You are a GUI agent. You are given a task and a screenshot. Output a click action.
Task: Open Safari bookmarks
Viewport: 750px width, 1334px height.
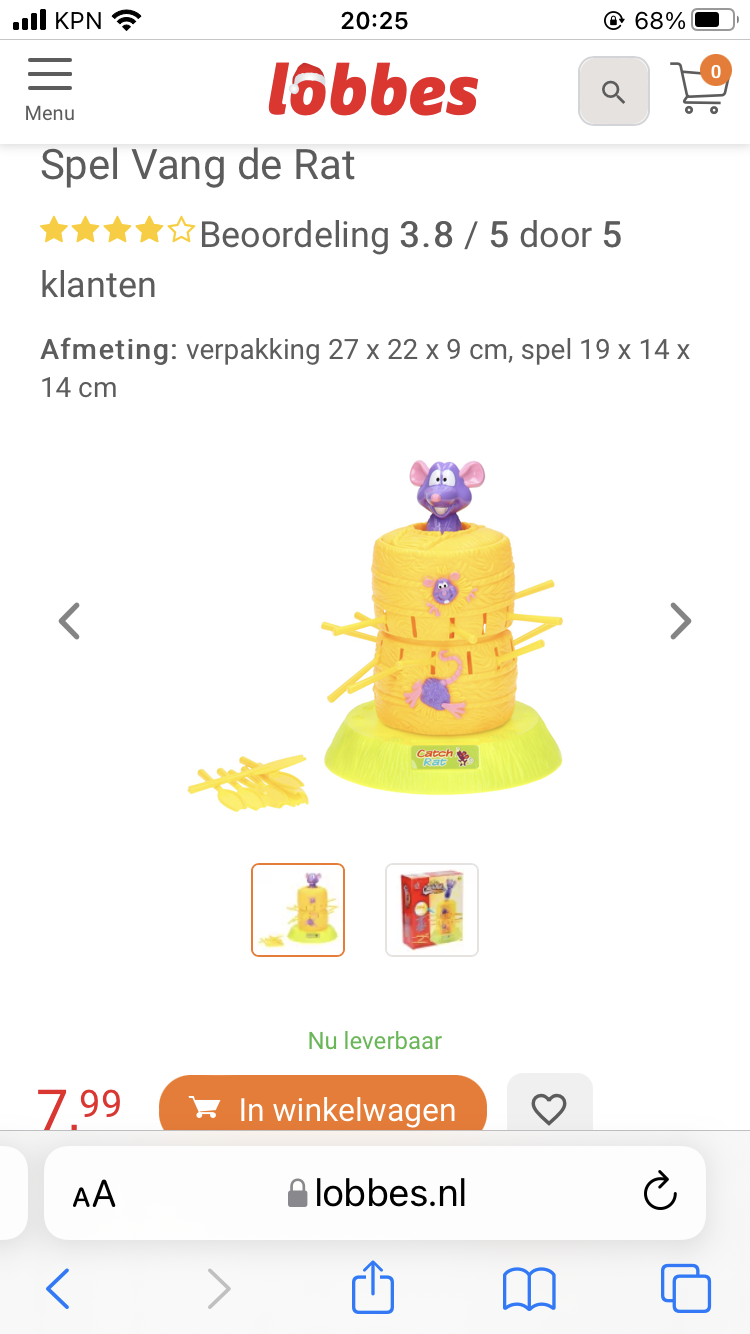coord(529,1290)
